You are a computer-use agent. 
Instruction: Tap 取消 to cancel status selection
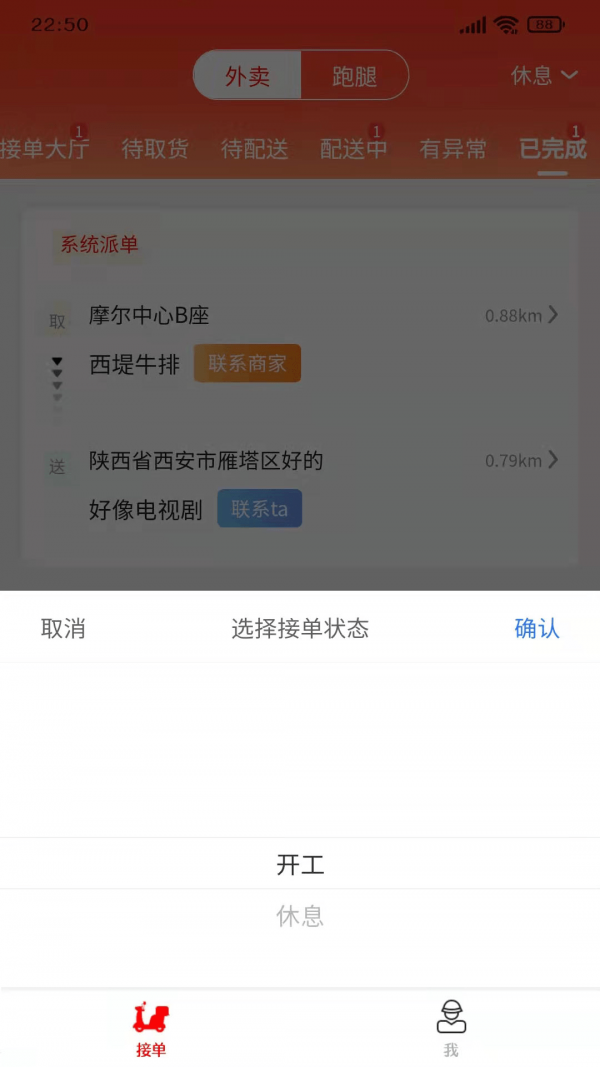pos(63,628)
